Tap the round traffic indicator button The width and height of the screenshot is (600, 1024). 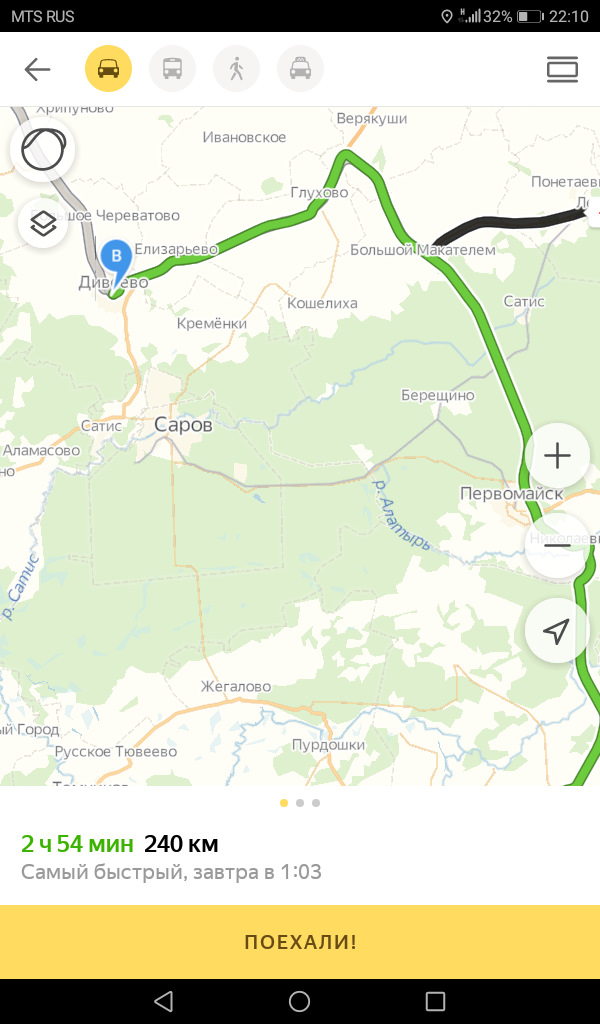point(43,149)
